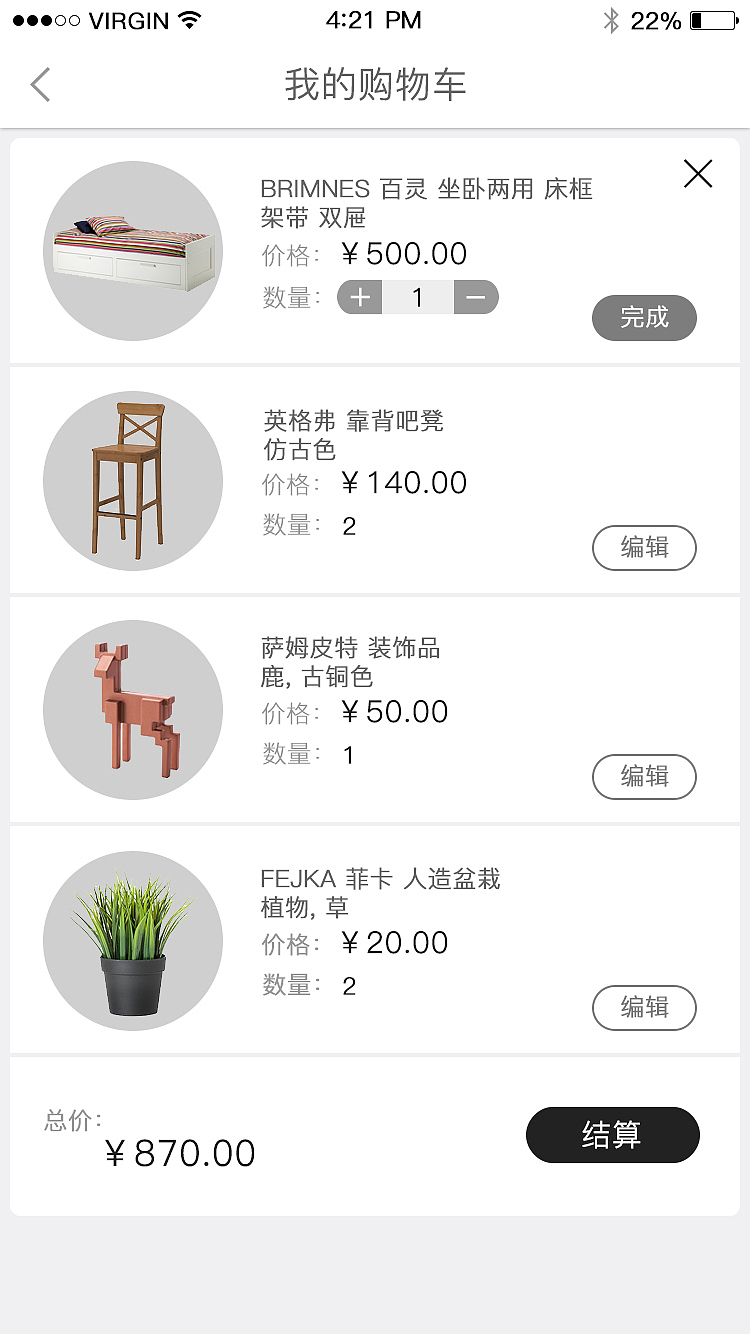
Task: Click the total price ¥870.00 text
Action: (180, 1153)
